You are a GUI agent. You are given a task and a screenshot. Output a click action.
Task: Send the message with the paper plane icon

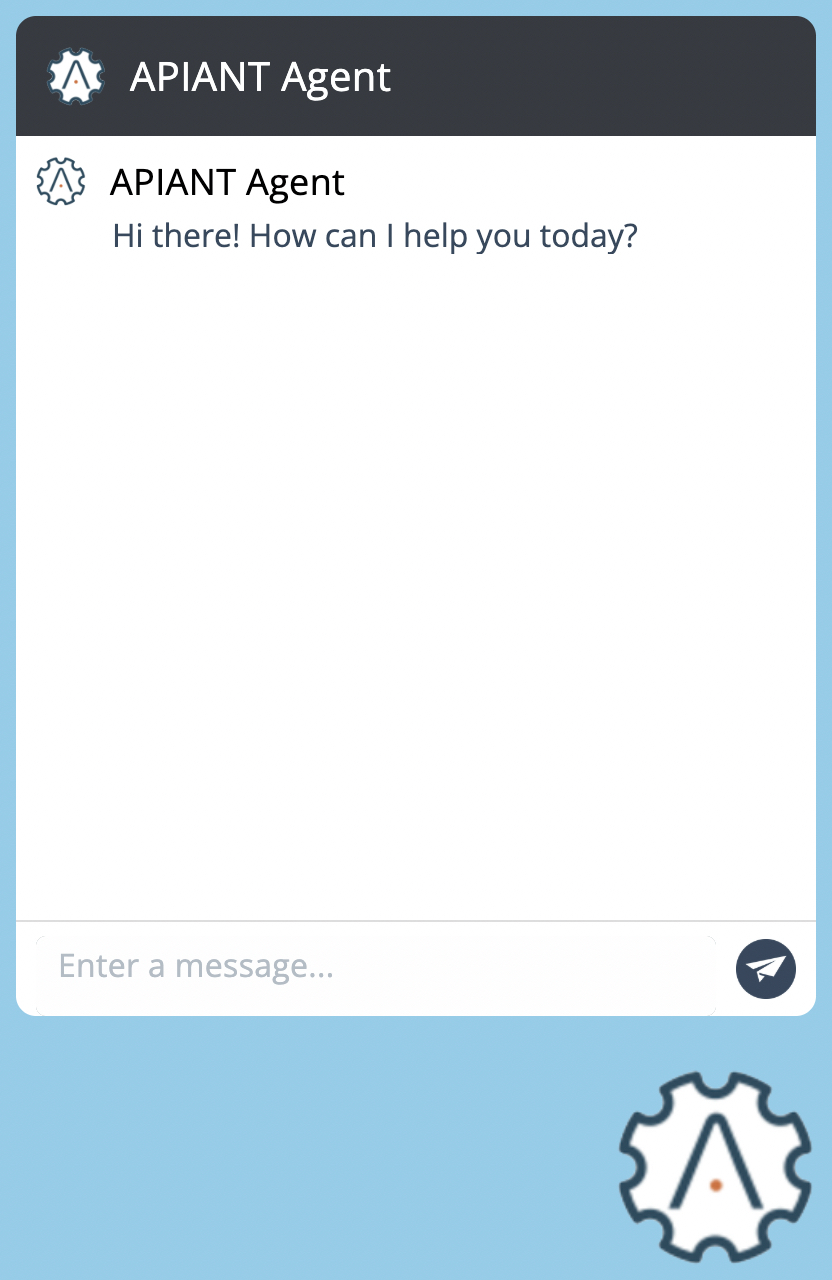pos(765,968)
